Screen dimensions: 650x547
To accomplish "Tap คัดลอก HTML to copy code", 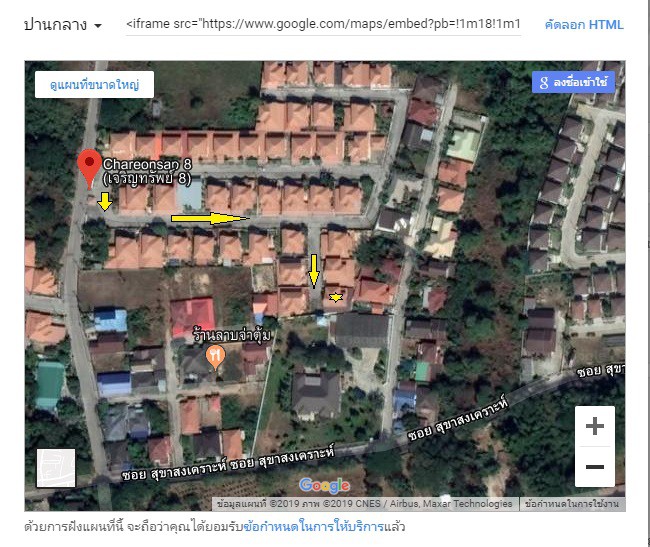I will click(583, 25).
